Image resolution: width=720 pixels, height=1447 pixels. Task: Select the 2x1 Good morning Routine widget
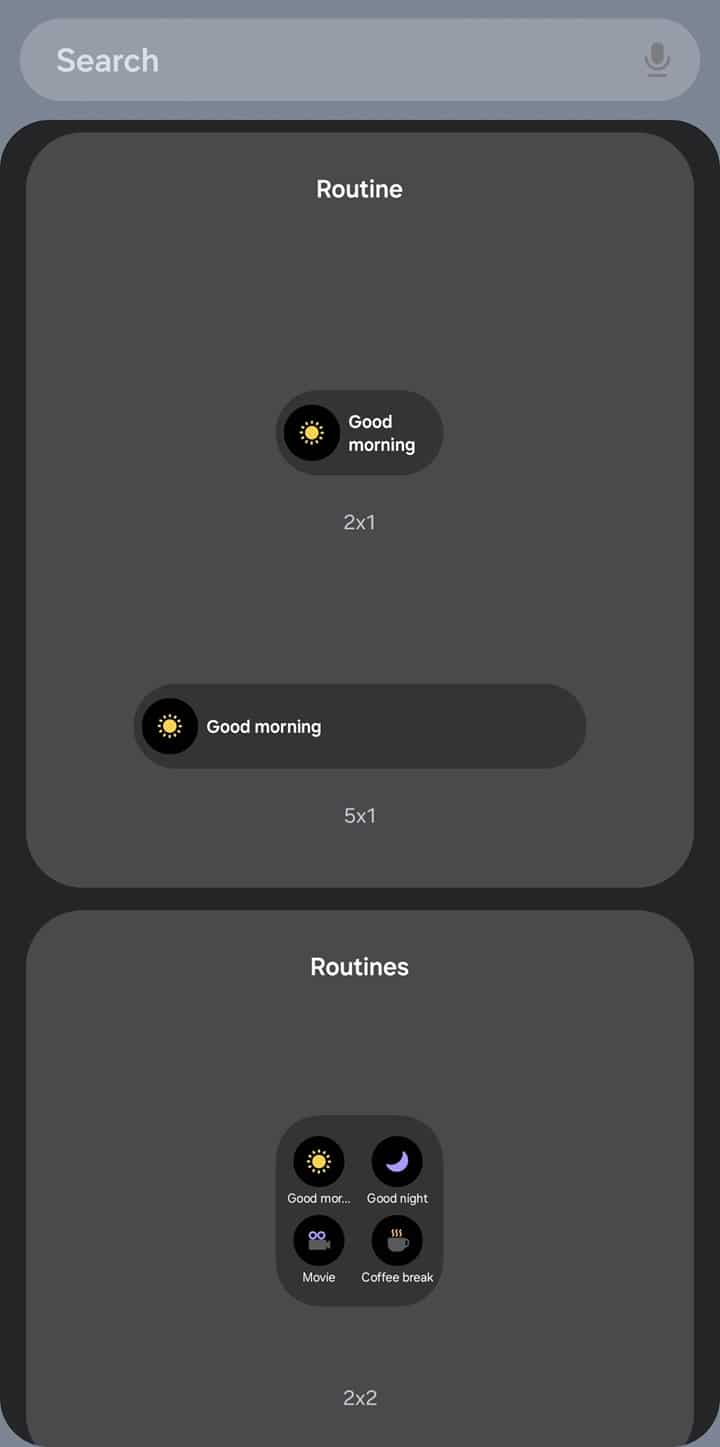359,433
